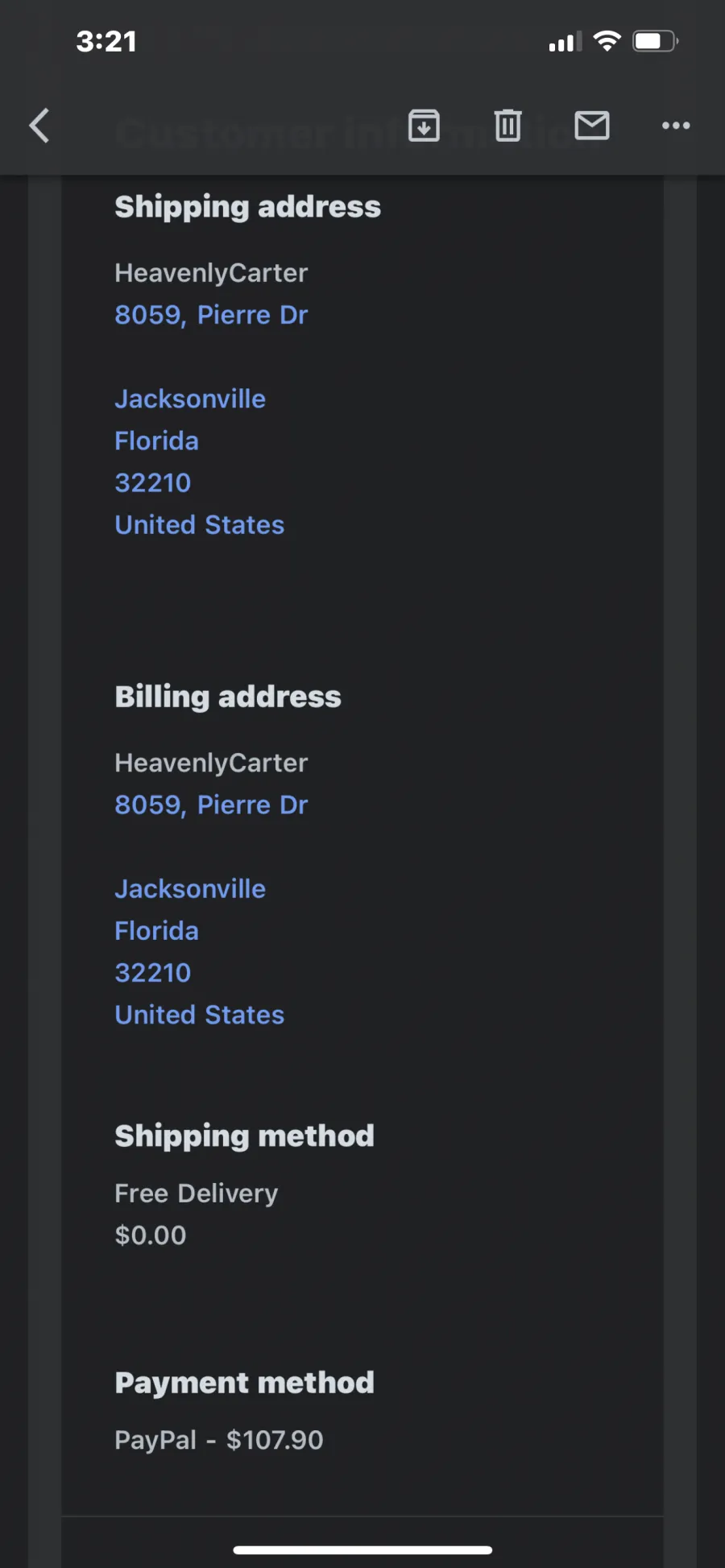Tap the 32210 link under Shipping address
The height and width of the screenshot is (1568, 725).
(153, 482)
